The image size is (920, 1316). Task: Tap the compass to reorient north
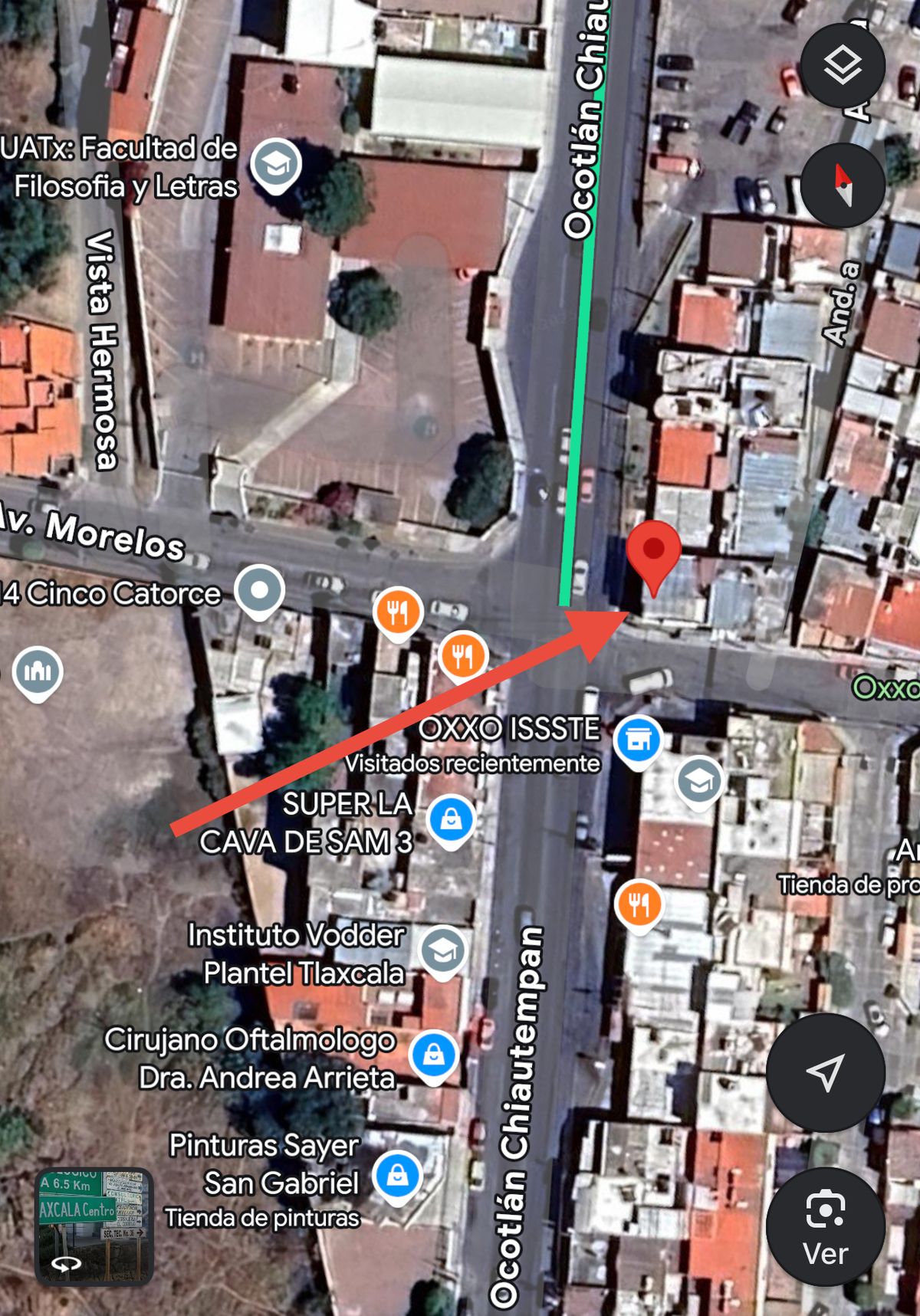843,185
